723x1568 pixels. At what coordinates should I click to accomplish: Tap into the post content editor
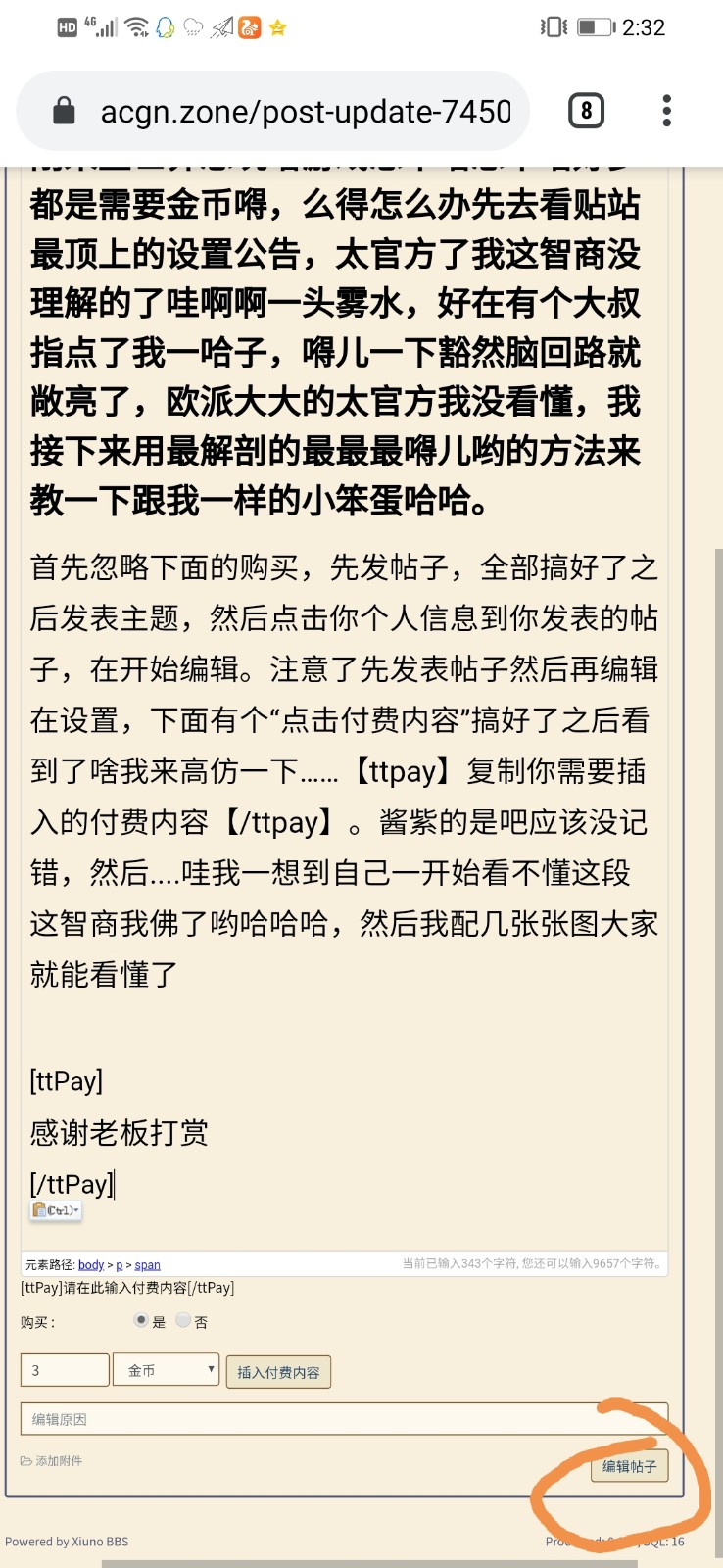pos(343,764)
